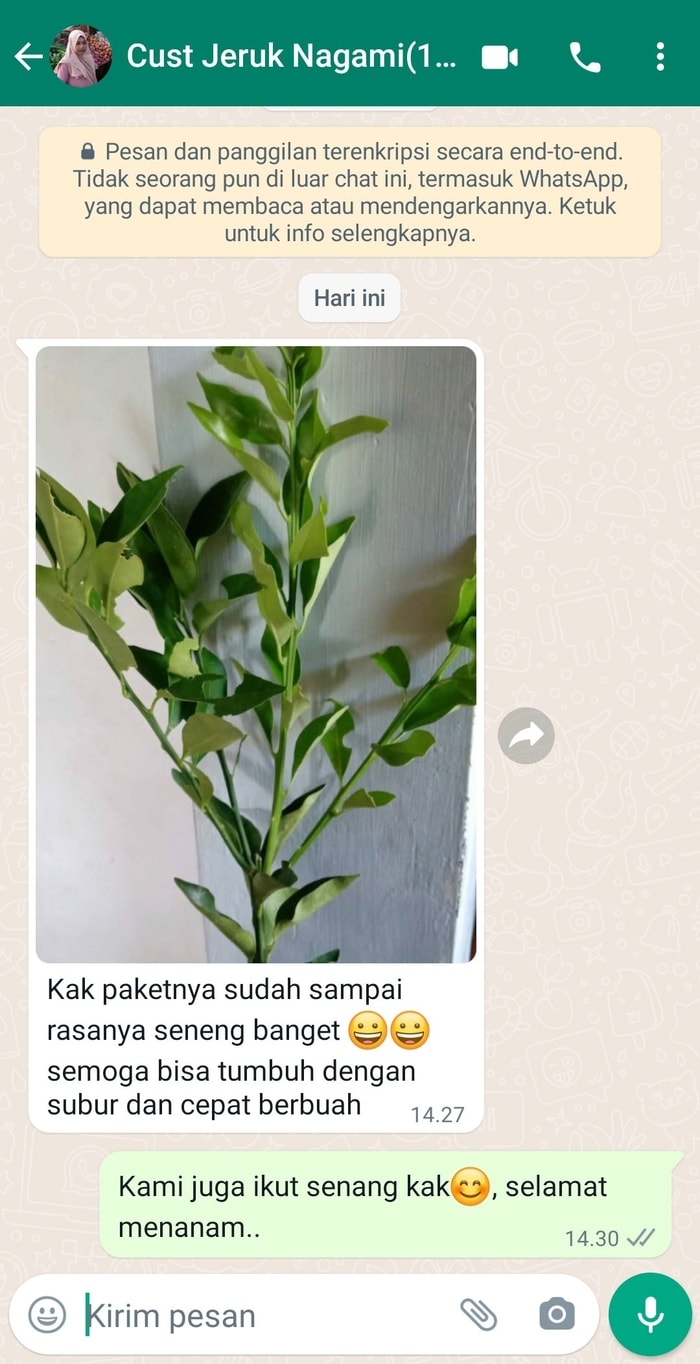
Task: Start a voice call
Action: pos(585,57)
